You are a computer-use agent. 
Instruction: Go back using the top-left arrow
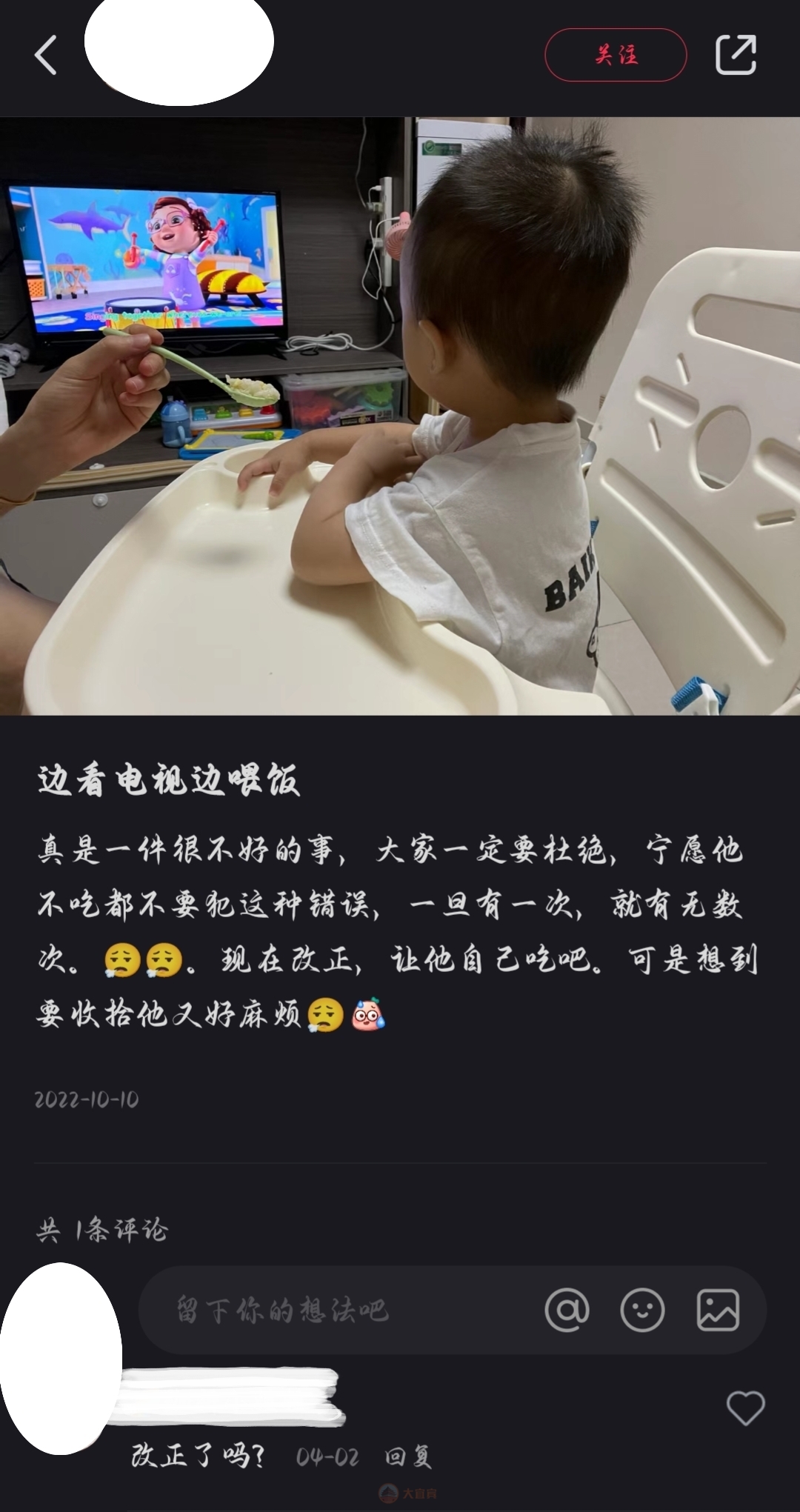tap(46, 55)
